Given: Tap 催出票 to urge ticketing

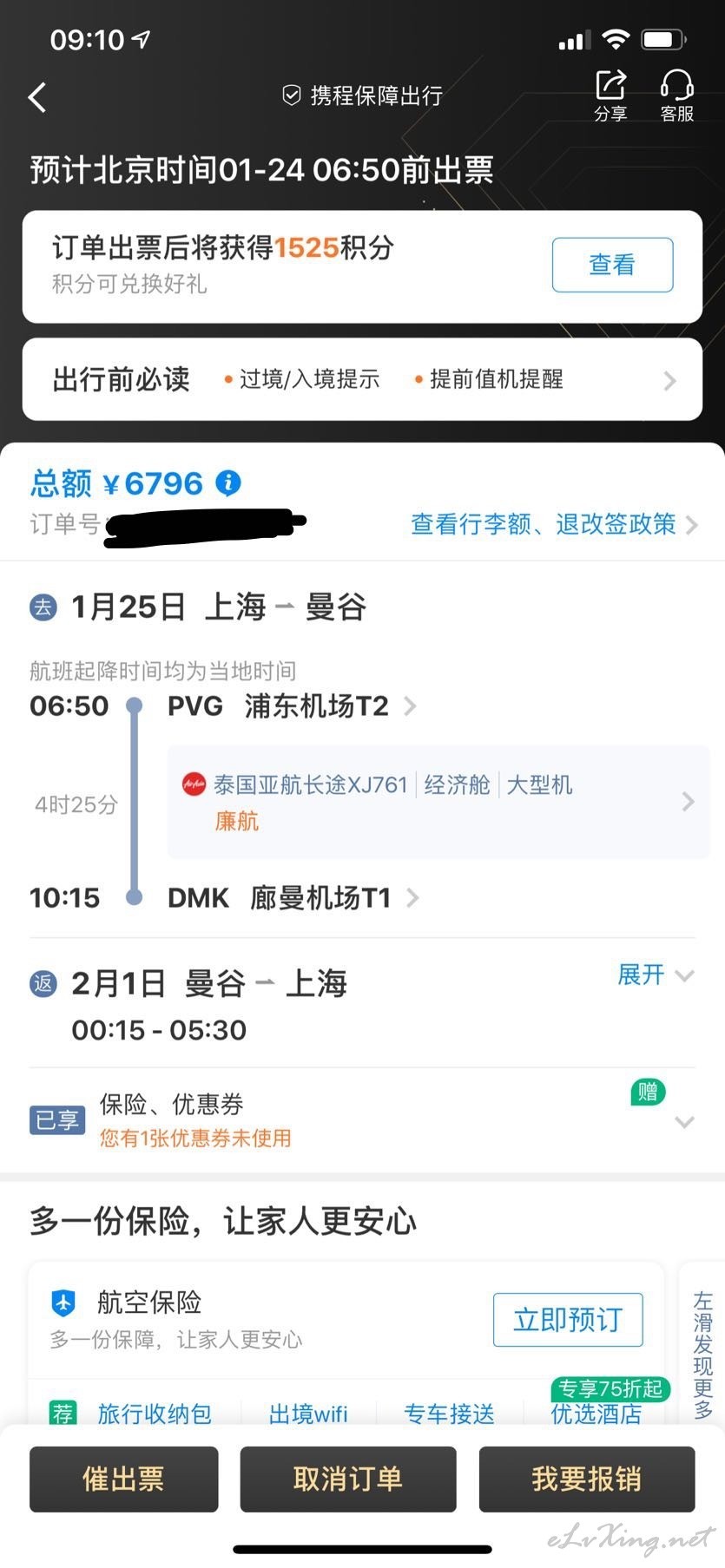Looking at the screenshot, I should (x=124, y=1479).
